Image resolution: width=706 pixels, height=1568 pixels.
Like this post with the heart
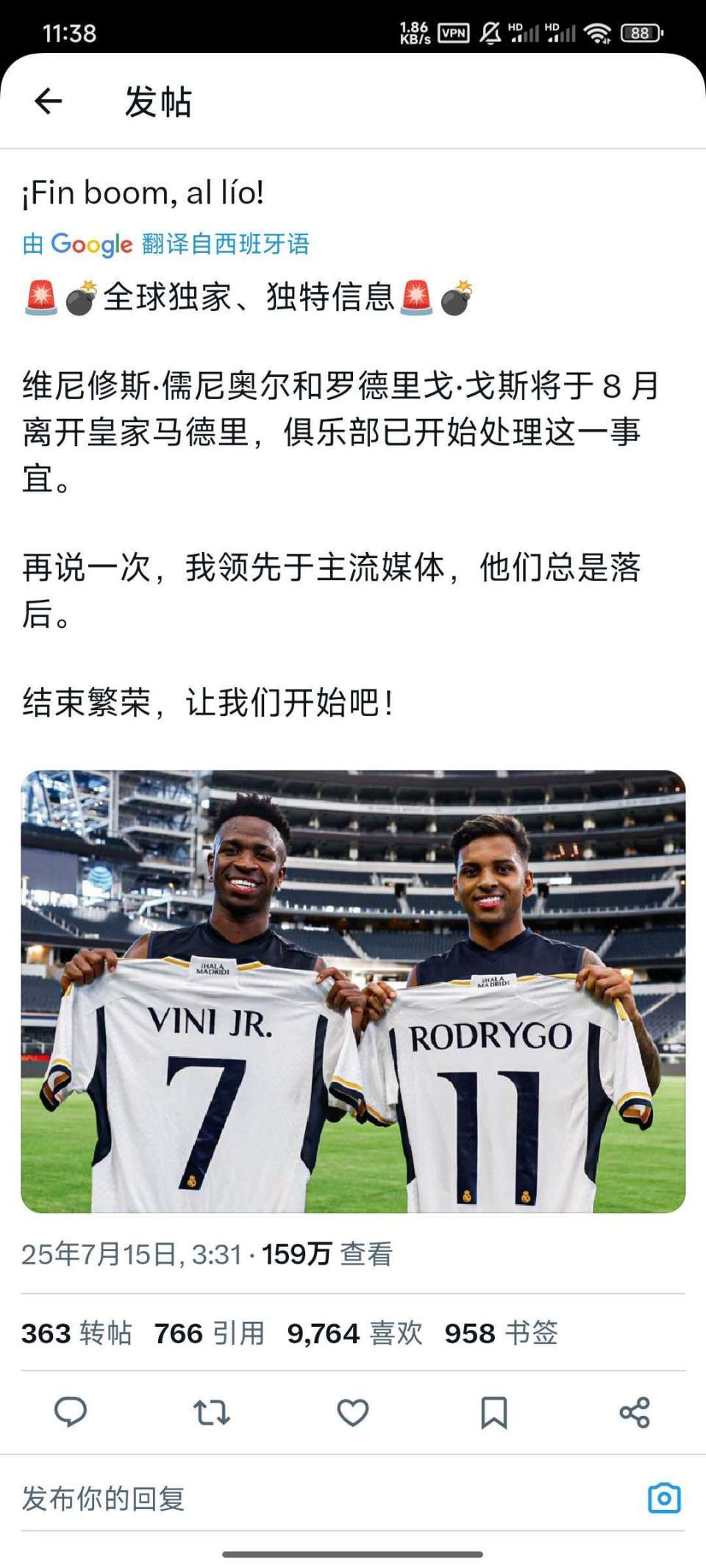coord(353,1412)
